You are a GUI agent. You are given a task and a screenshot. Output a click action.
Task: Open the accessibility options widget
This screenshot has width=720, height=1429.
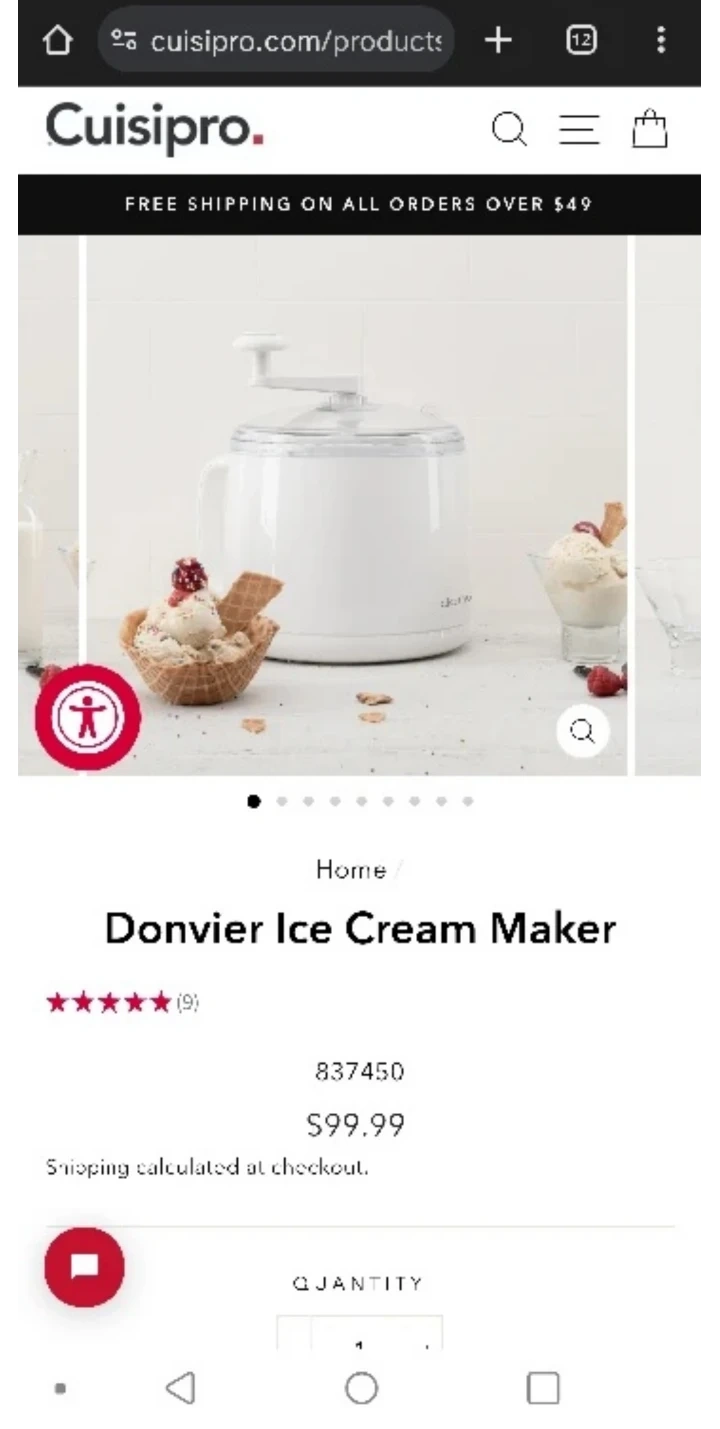88,717
